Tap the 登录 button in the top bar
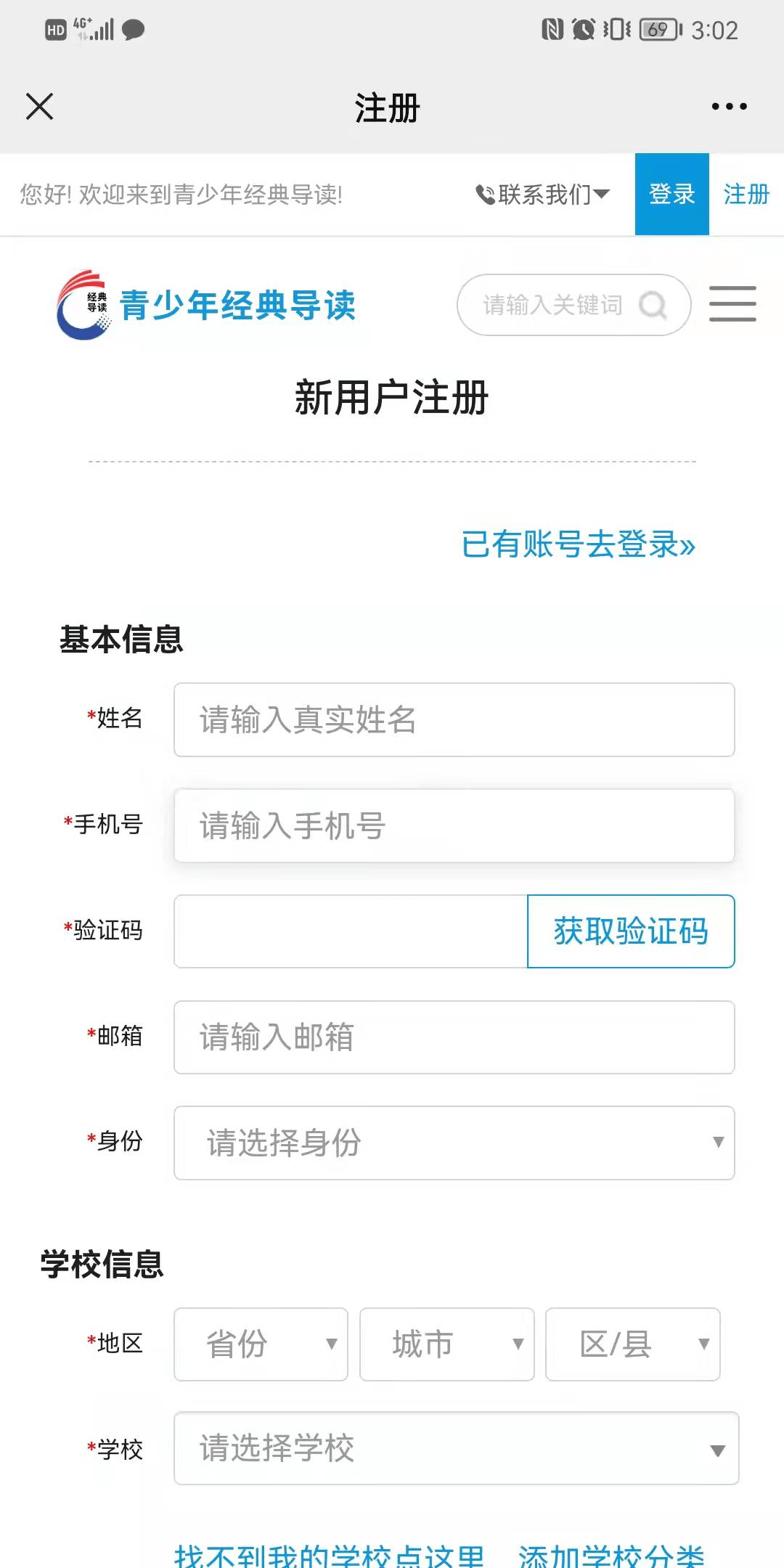This screenshot has width=784, height=1568. [671, 195]
